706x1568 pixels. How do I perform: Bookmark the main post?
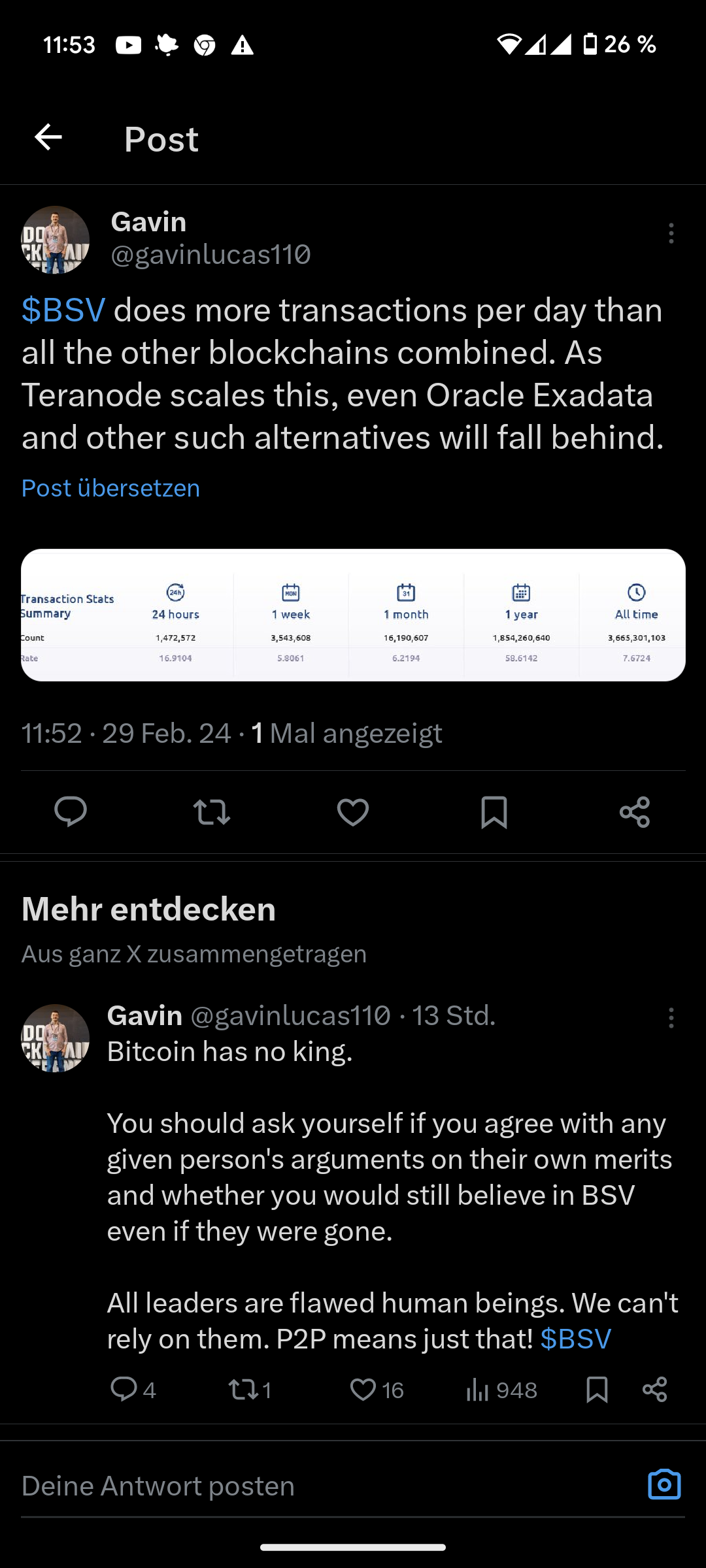(494, 812)
